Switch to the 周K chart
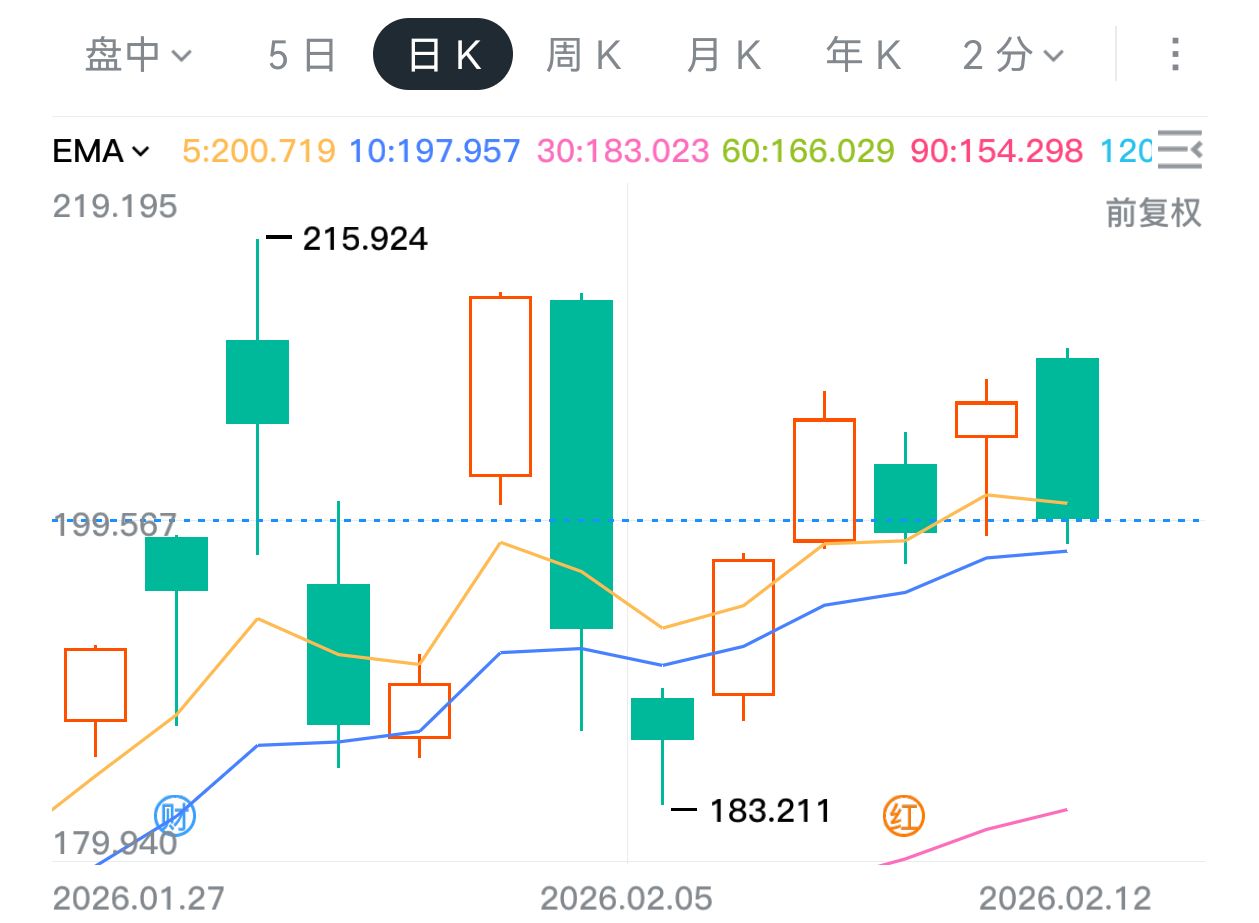Screen dimensions: 1259x923 tap(583, 55)
